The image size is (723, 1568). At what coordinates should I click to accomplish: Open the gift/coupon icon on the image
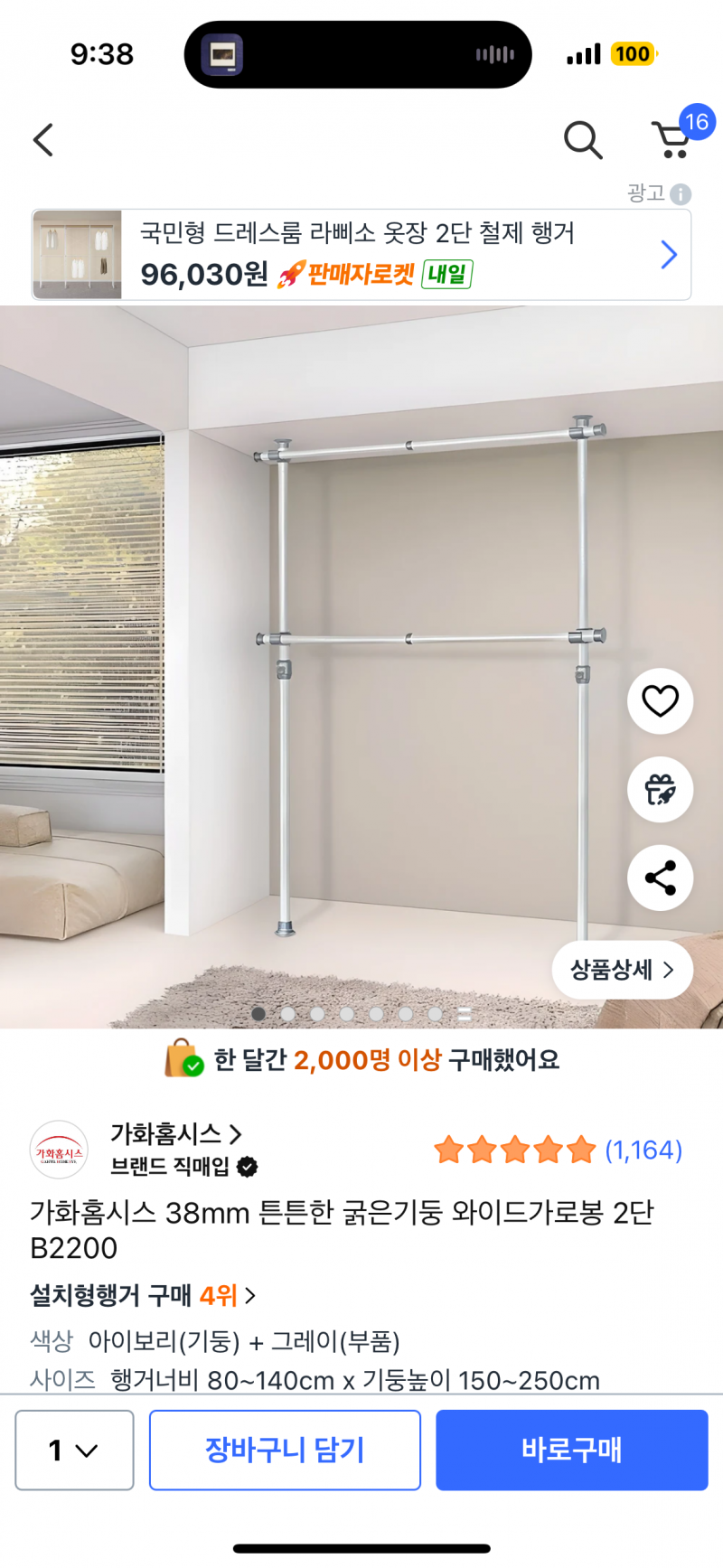660,789
